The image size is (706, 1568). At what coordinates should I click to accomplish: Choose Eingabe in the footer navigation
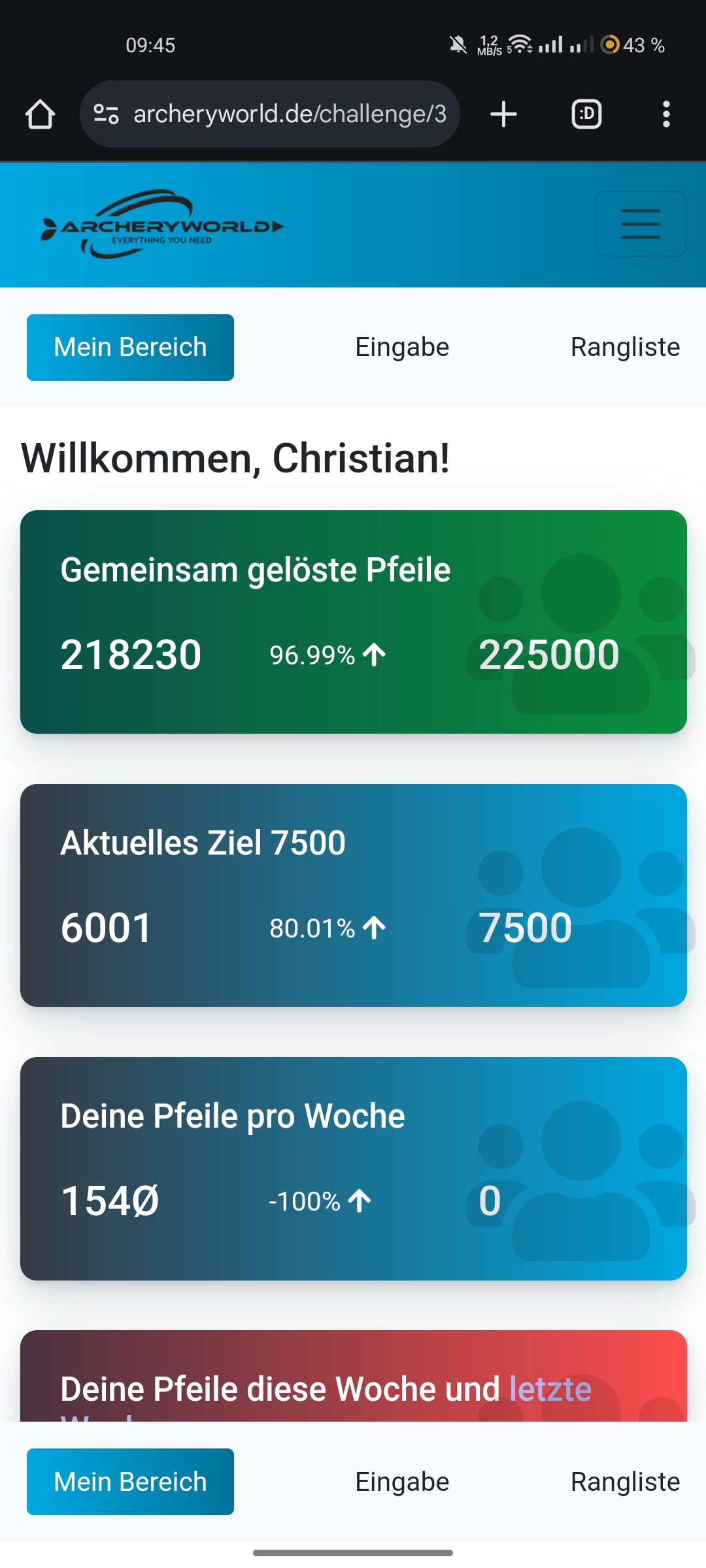coord(402,1482)
